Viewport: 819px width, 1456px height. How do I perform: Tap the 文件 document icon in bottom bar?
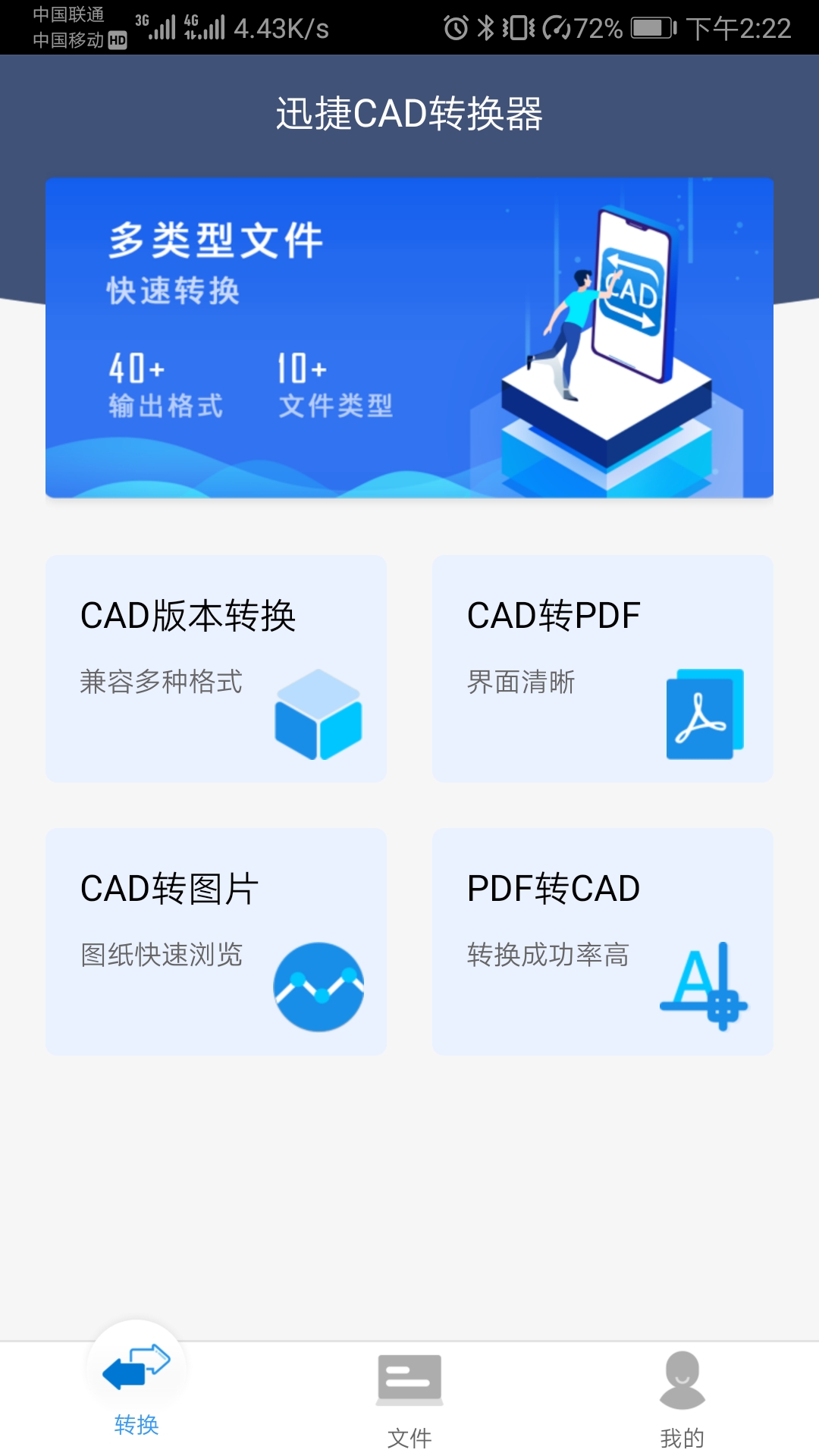tap(409, 1382)
